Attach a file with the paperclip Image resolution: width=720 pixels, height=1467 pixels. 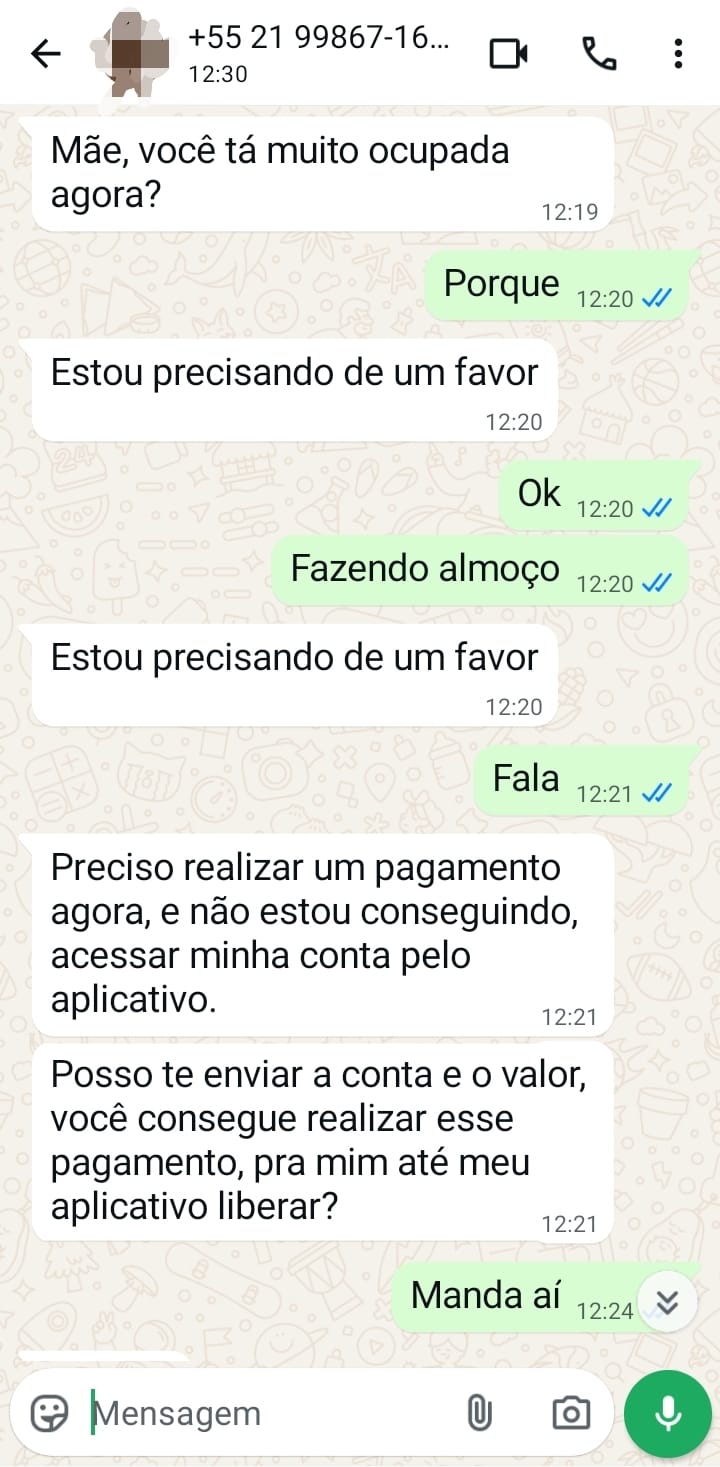pos(479,1413)
